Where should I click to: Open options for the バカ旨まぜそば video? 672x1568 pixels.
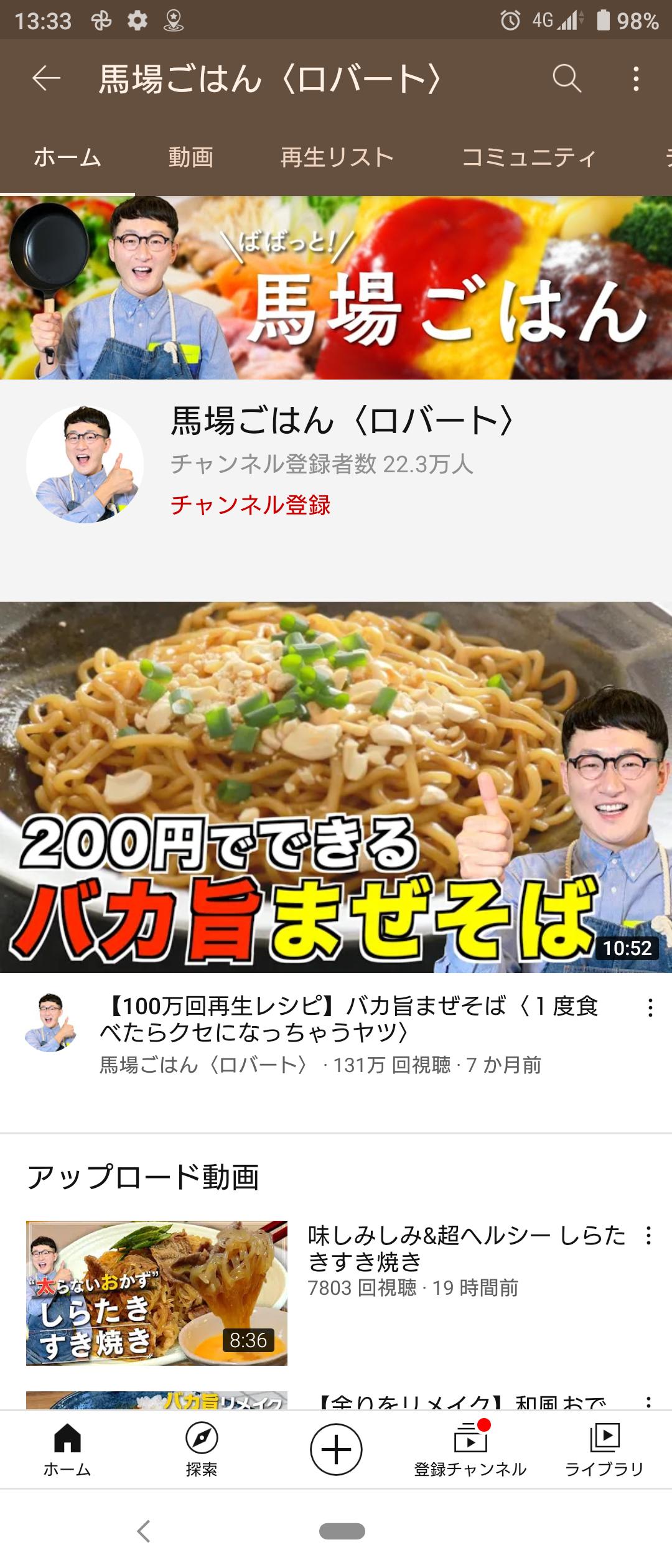click(650, 1008)
